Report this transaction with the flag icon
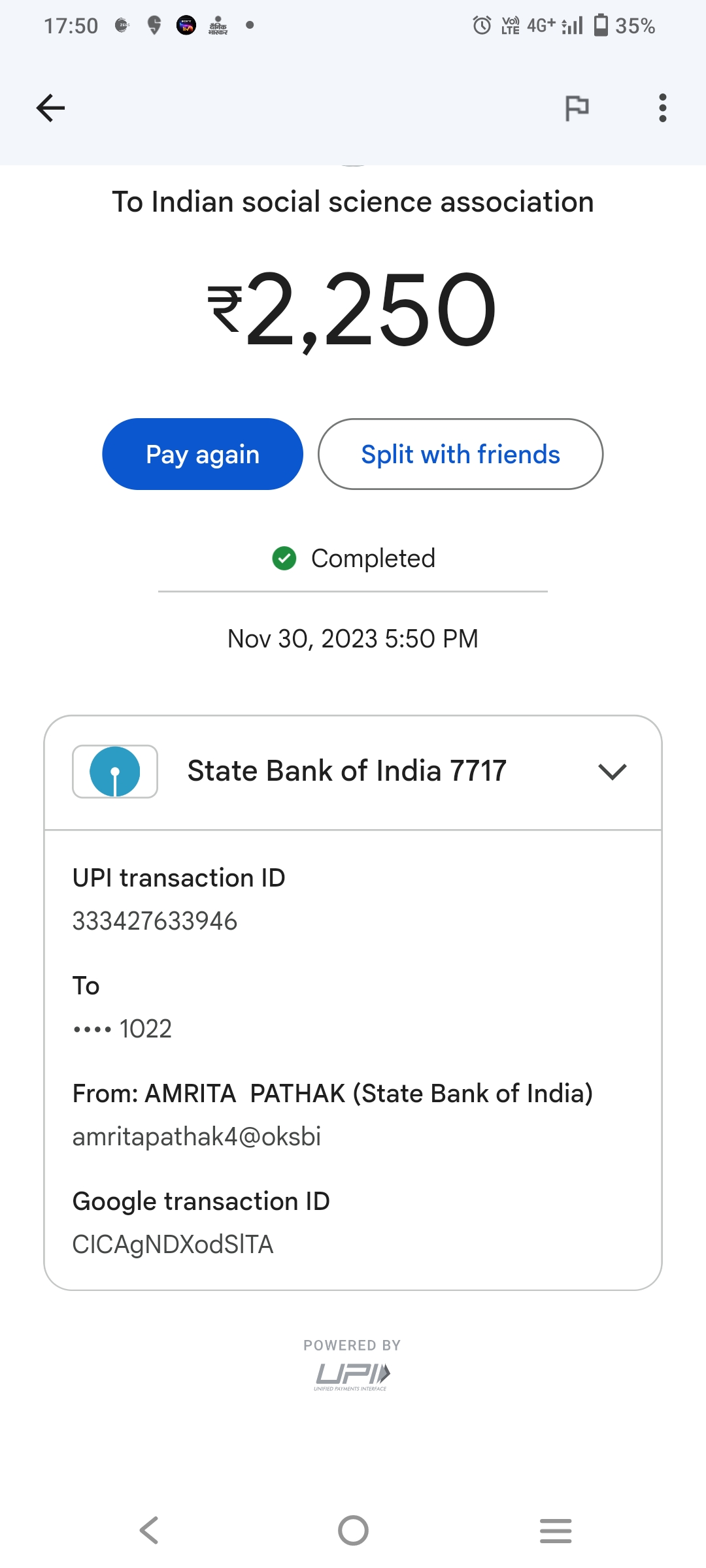This screenshot has width=706, height=1568. coord(577,108)
